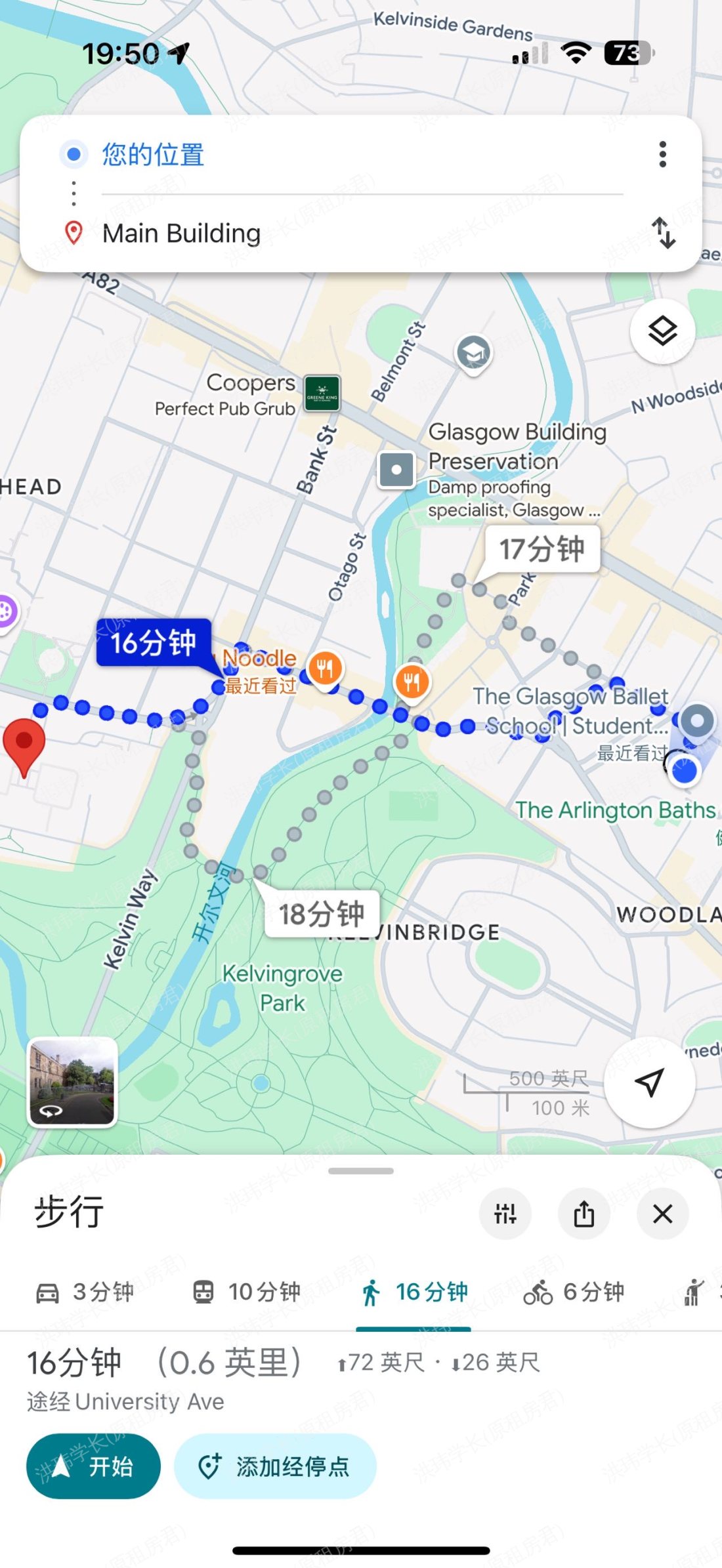The height and width of the screenshot is (1568, 722).
Task: Tap 添加经停点 to add a stop
Action: pyautogui.click(x=275, y=1466)
